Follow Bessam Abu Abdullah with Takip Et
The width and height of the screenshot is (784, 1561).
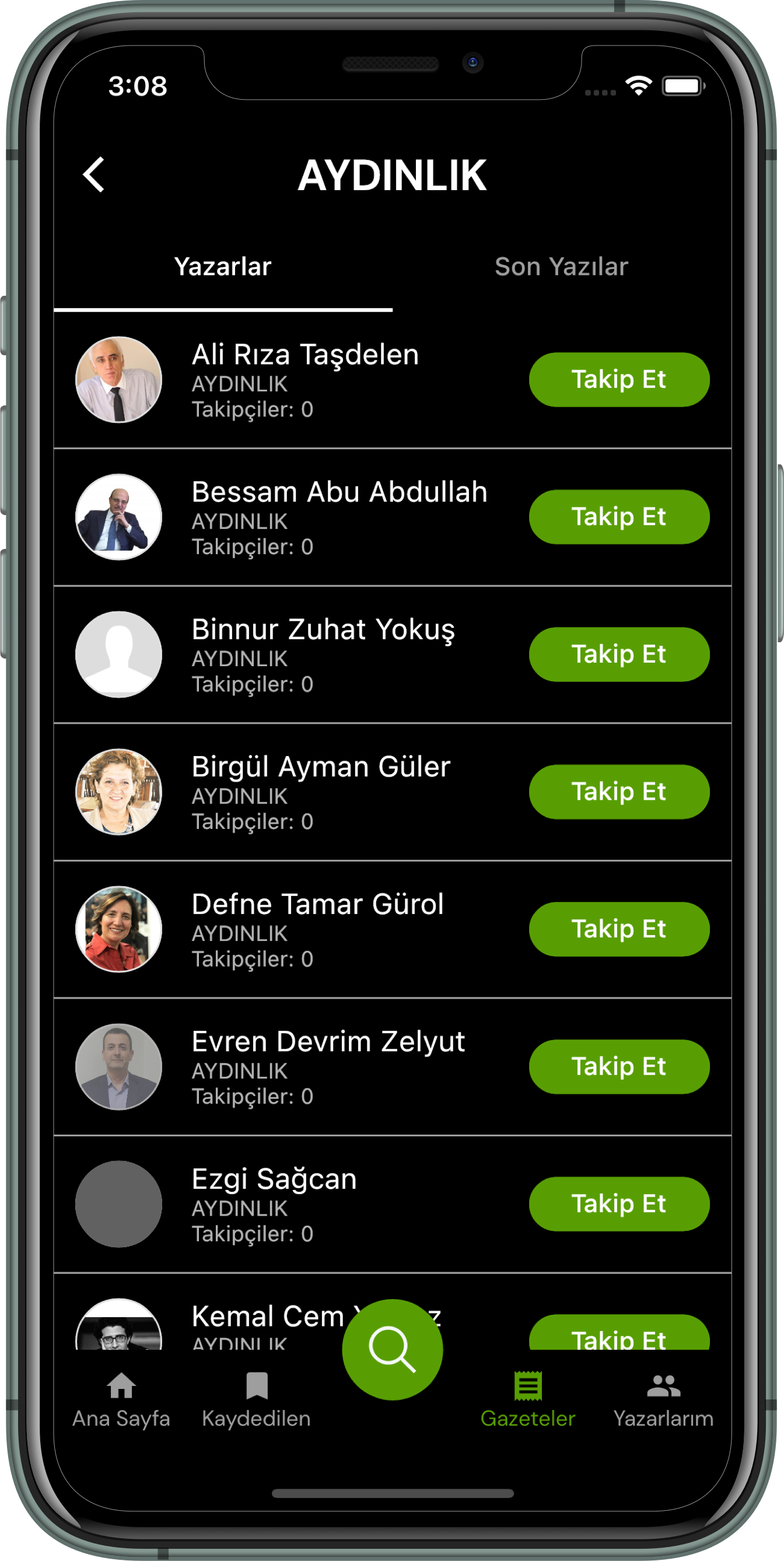pyautogui.click(x=618, y=517)
